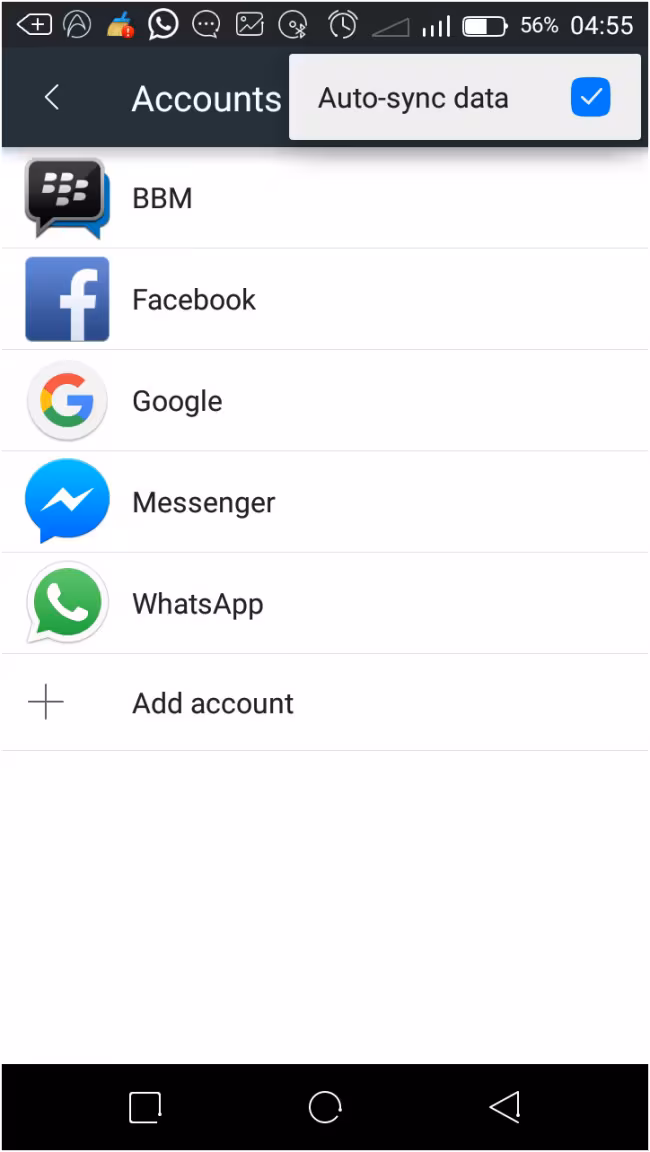
Task: Go to the home screen
Action: point(325,1107)
